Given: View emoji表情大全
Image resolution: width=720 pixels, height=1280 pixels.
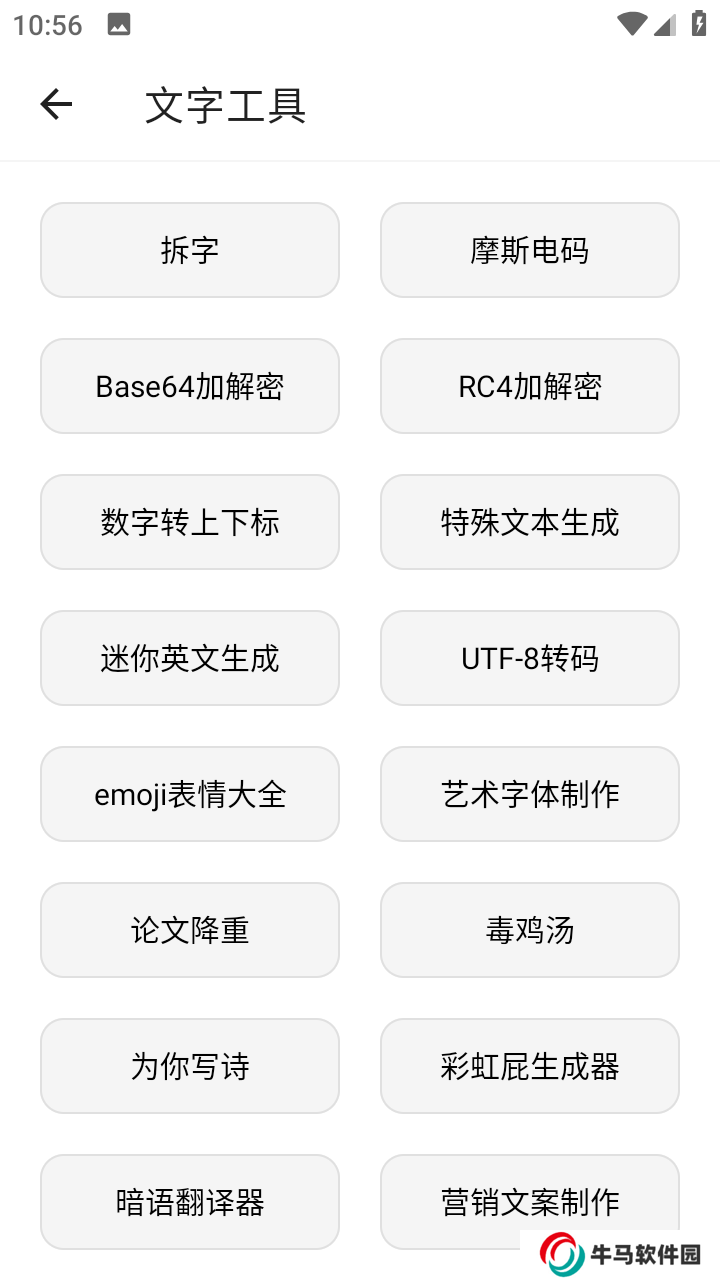Looking at the screenshot, I should tap(190, 794).
